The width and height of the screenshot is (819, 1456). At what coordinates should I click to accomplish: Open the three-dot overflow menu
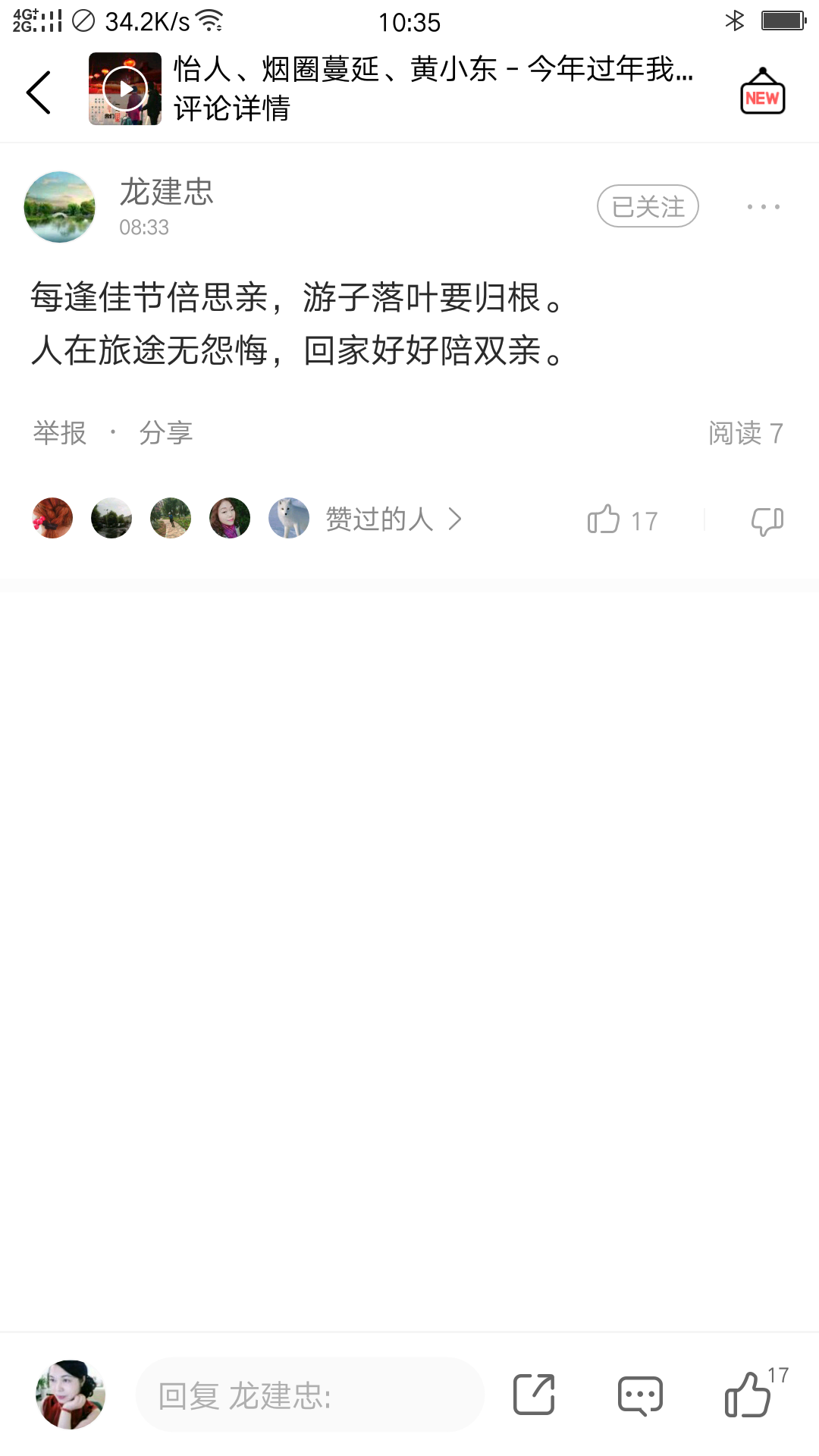(763, 206)
